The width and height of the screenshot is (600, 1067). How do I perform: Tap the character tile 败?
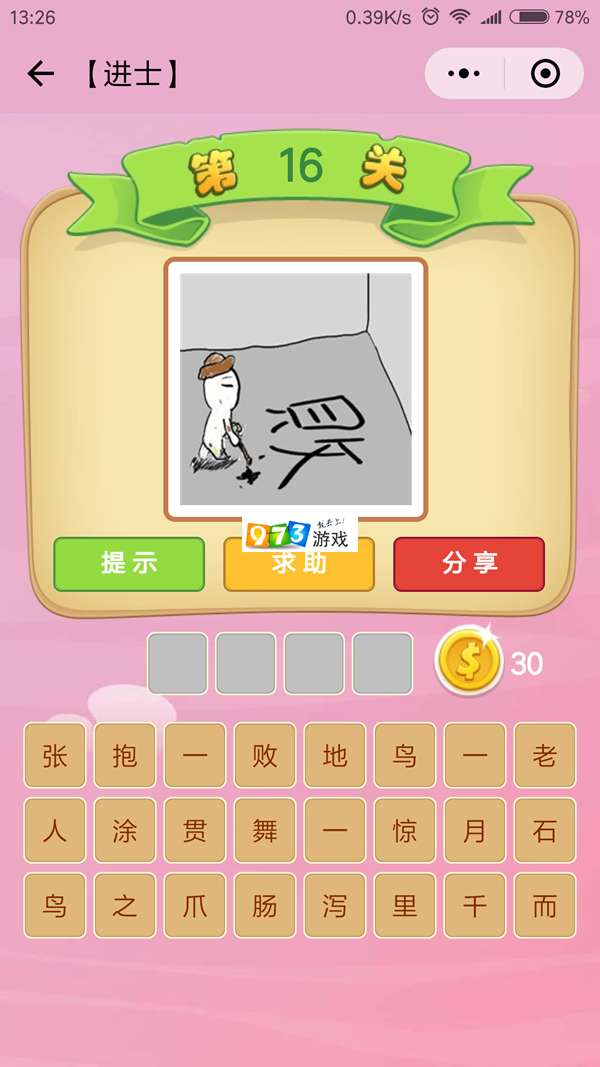(x=265, y=756)
